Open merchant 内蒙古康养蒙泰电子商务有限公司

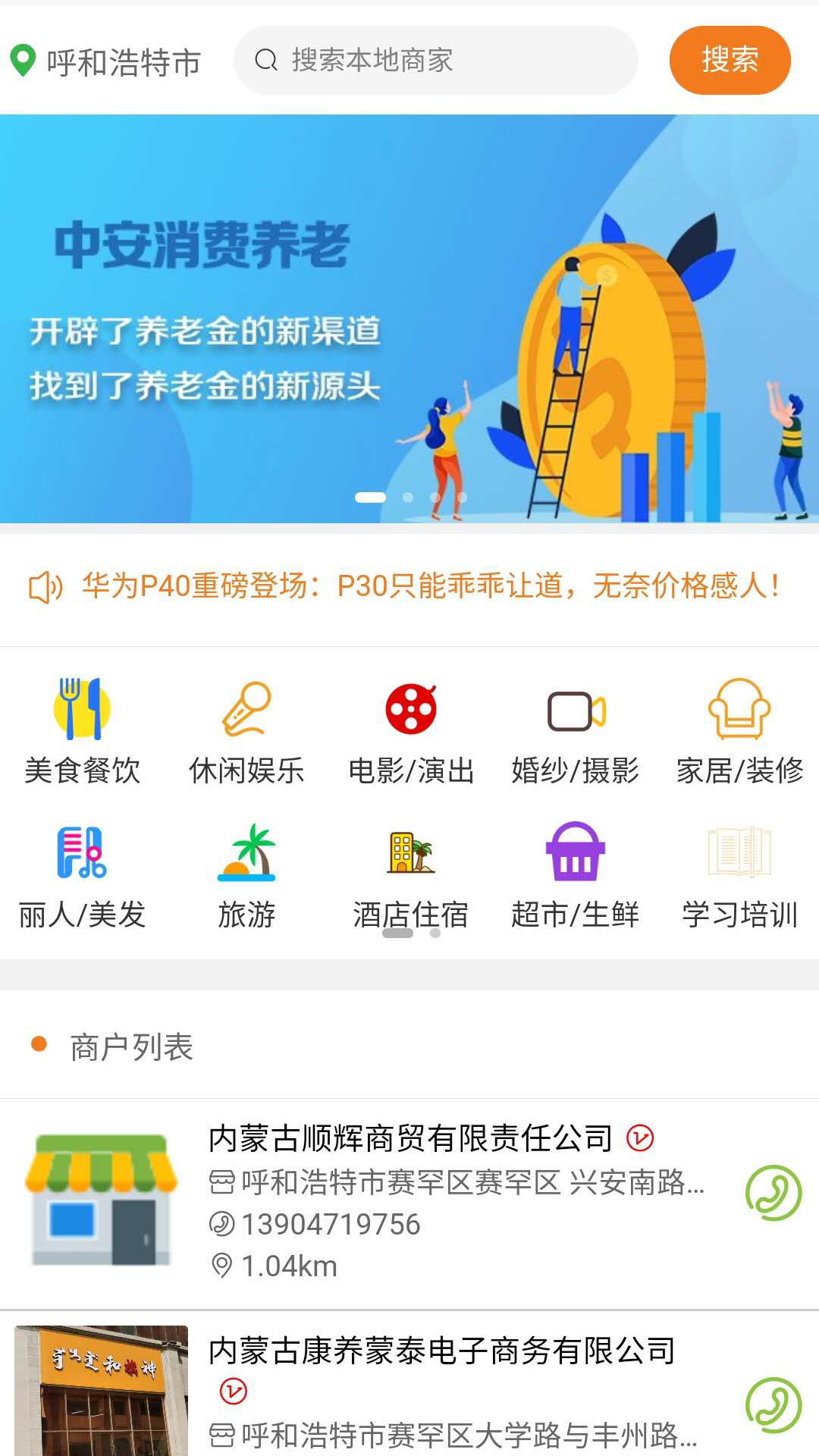click(x=441, y=1351)
